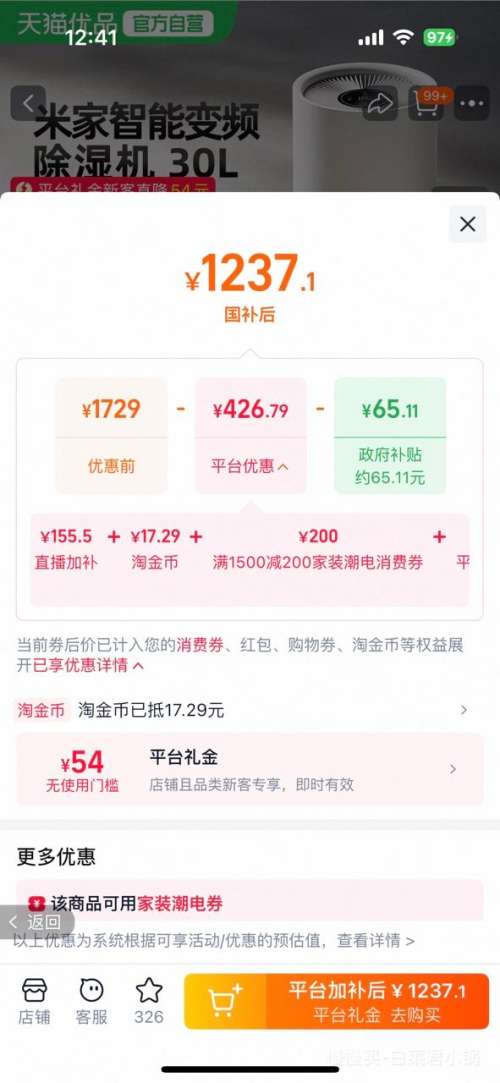View 家装潮电券 available for this item
This screenshot has height=1083, width=500.
tap(250, 902)
